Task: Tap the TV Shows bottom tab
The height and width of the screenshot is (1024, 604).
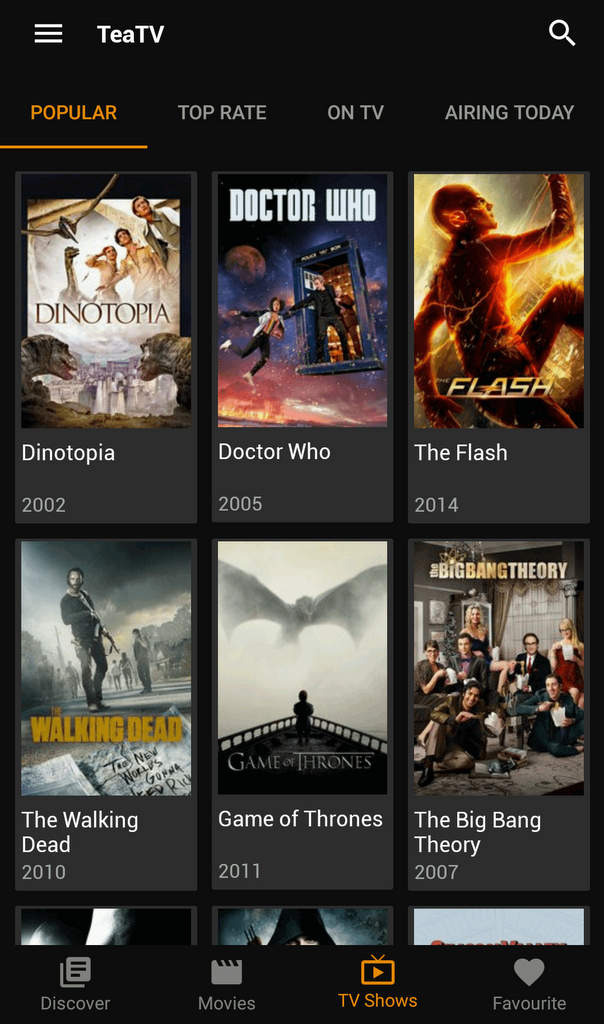Action: tap(377, 985)
